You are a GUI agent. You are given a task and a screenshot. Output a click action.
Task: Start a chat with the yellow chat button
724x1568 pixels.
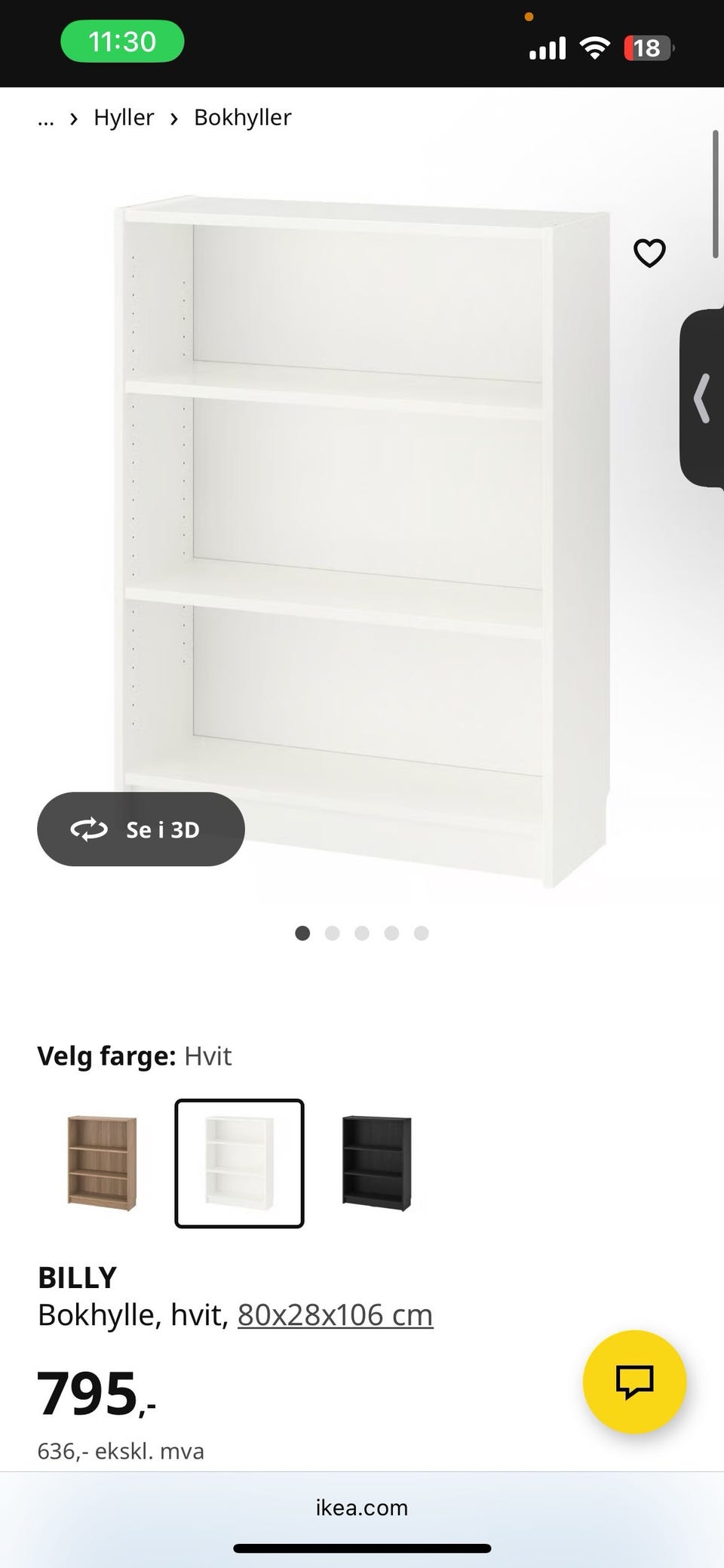(x=634, y=1382)
